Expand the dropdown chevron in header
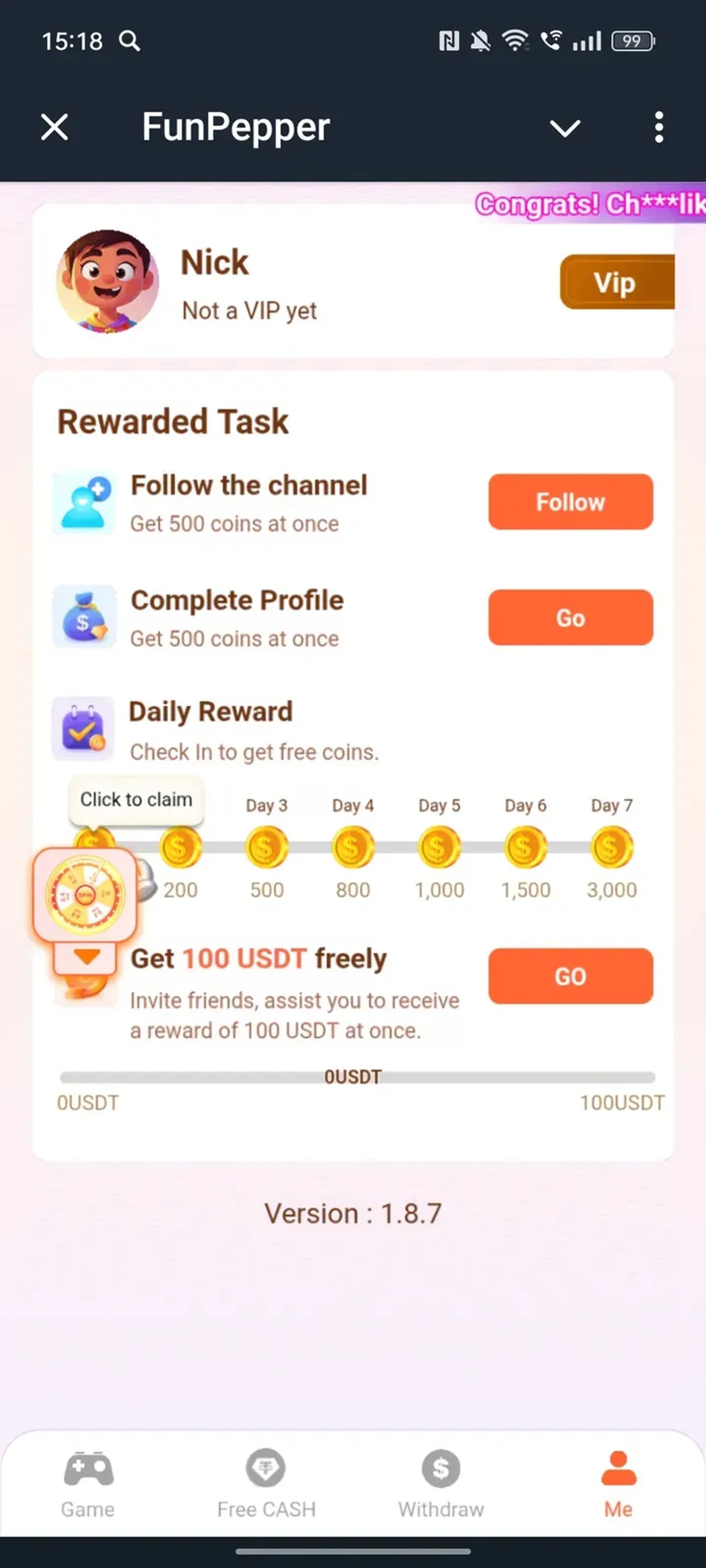Image resolution: width=706 pixels, height=1568 pixels. [565, 128]
